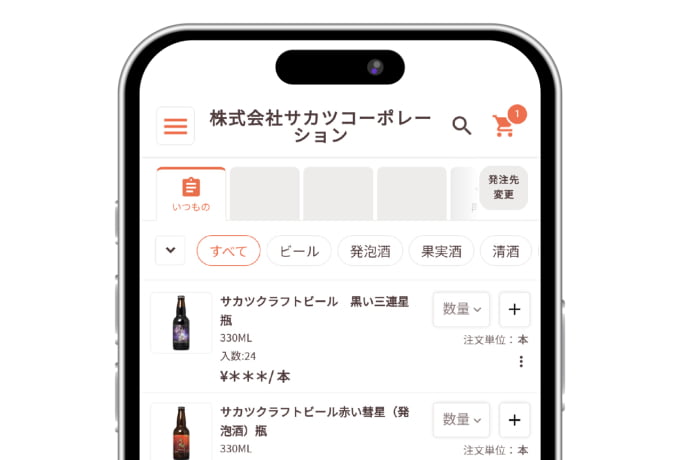Viewport: 680px width, 460px height.
Task: Add one 黒い三連星 with plus button
Action: pyautogui.click(x=514, y=309)
